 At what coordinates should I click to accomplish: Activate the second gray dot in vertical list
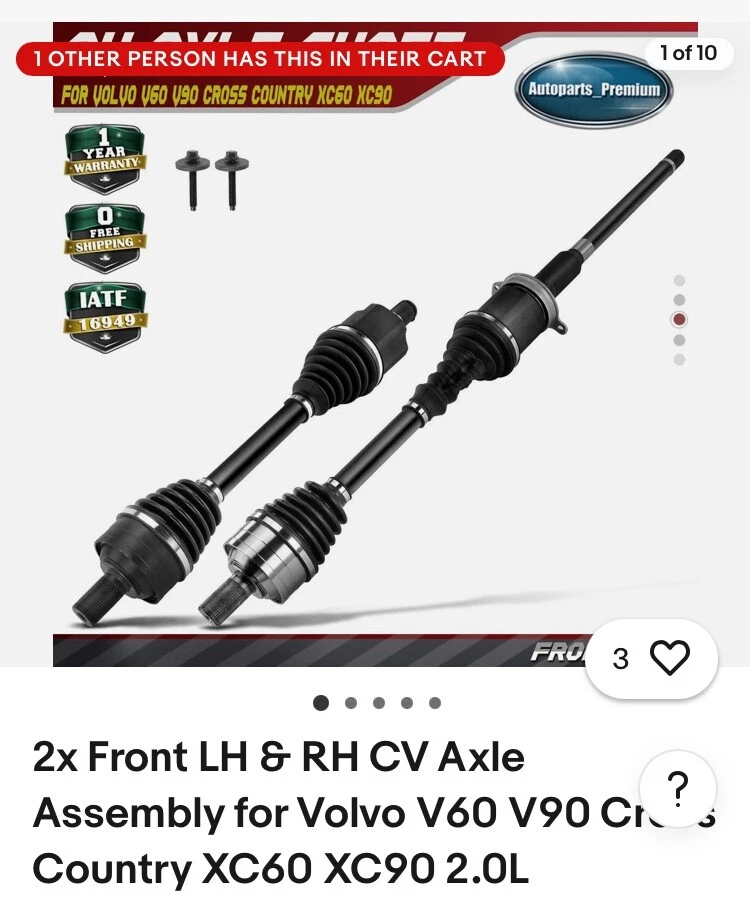[x=679, y=297]
